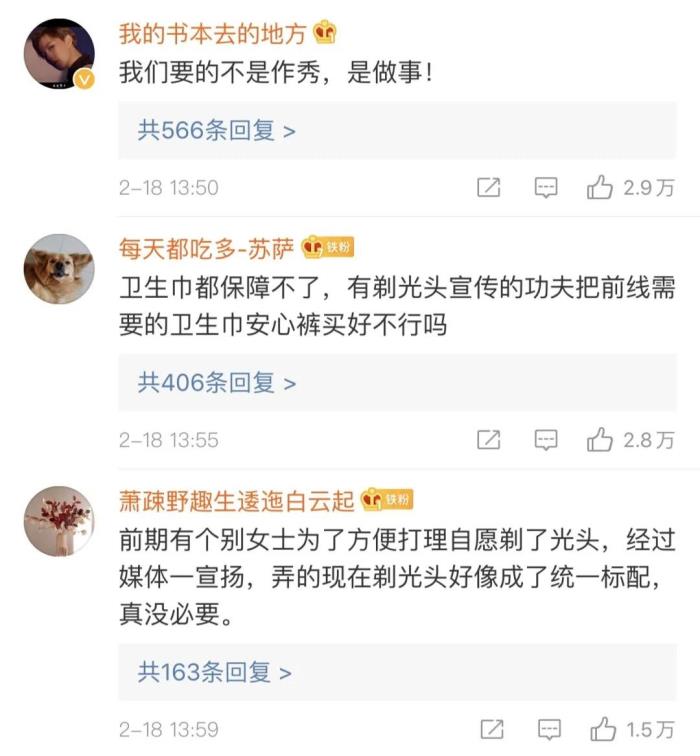The width and height of the screenshot is (700, 756).
Task: Like the comment with 2.9万 likes
Action: [x=600, y=187]
